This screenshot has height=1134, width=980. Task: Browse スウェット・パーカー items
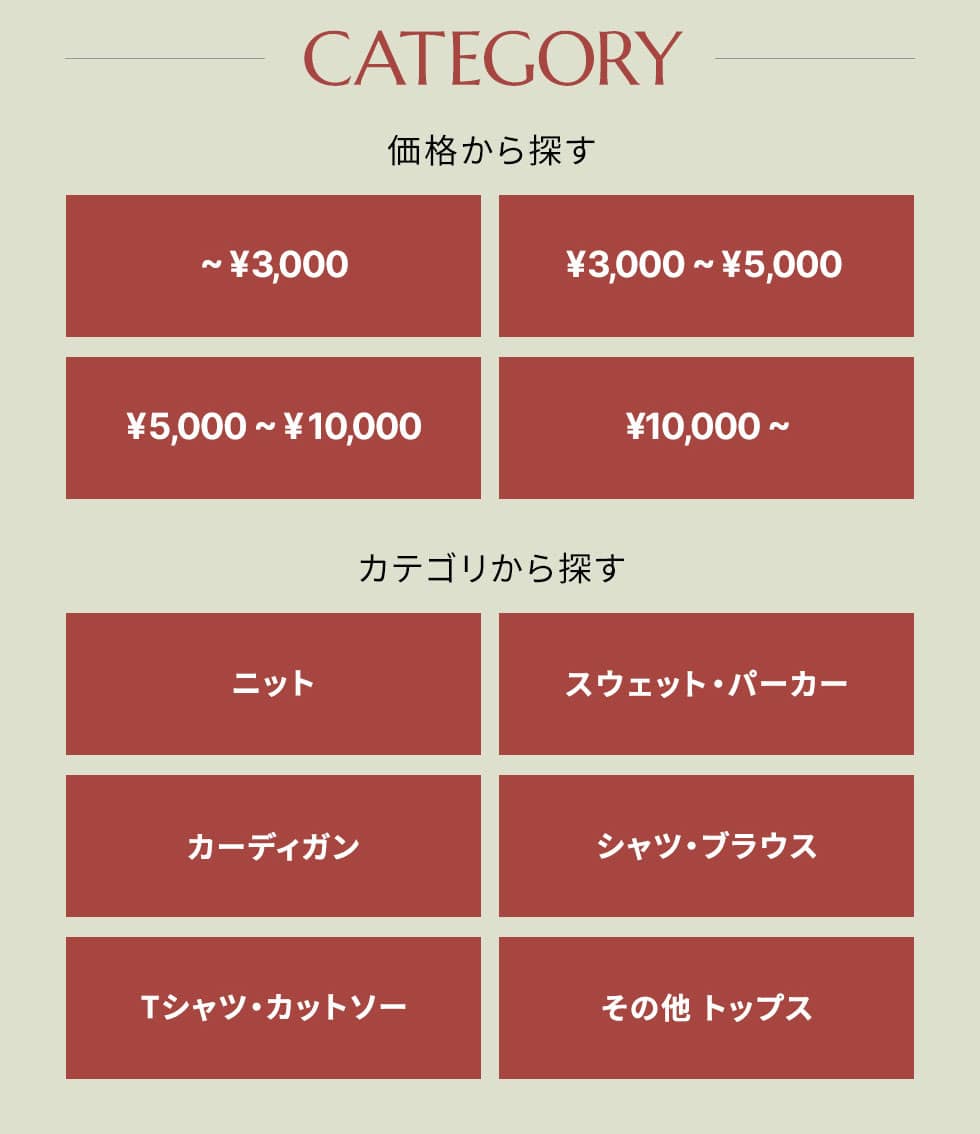point(706,684)
